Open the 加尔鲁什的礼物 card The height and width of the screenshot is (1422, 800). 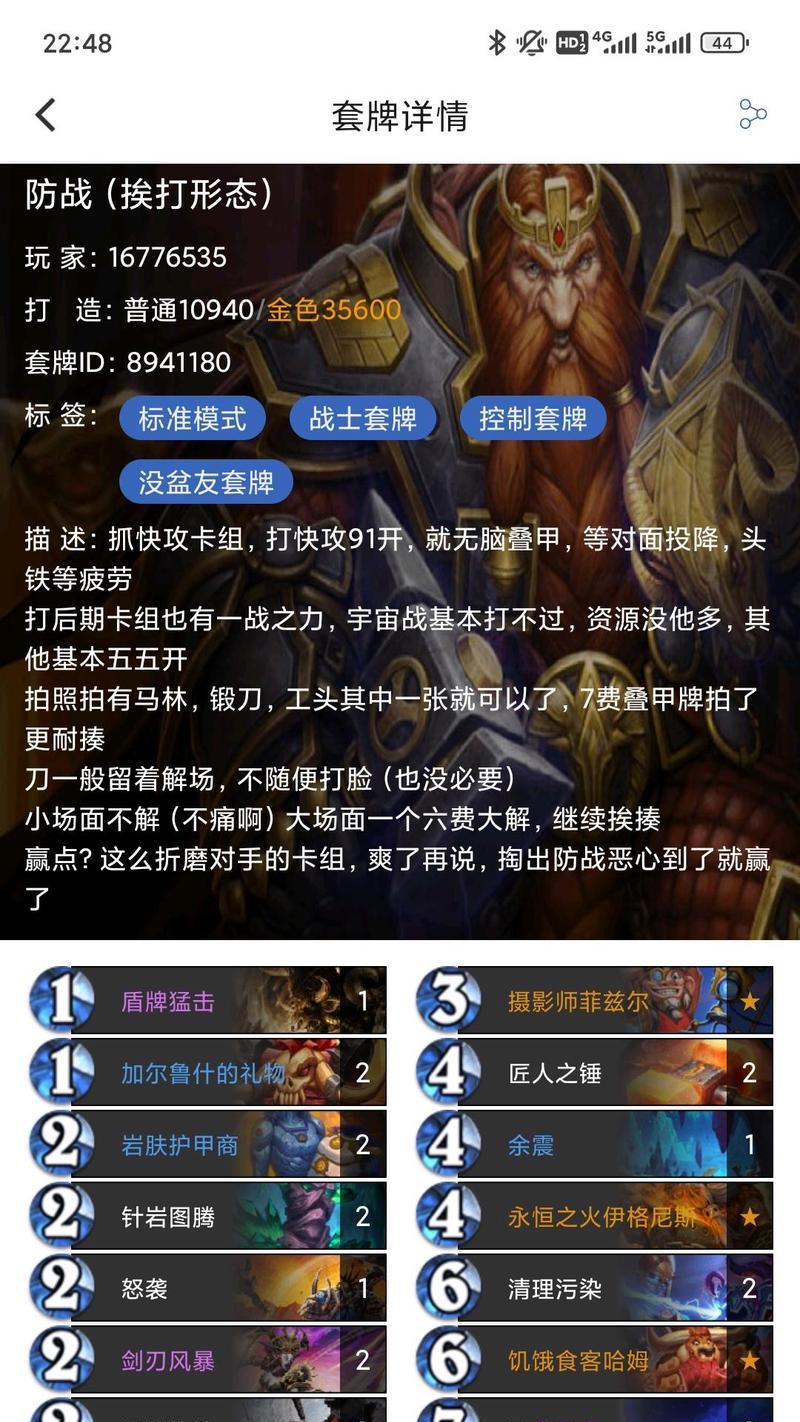coord(208,1073)
